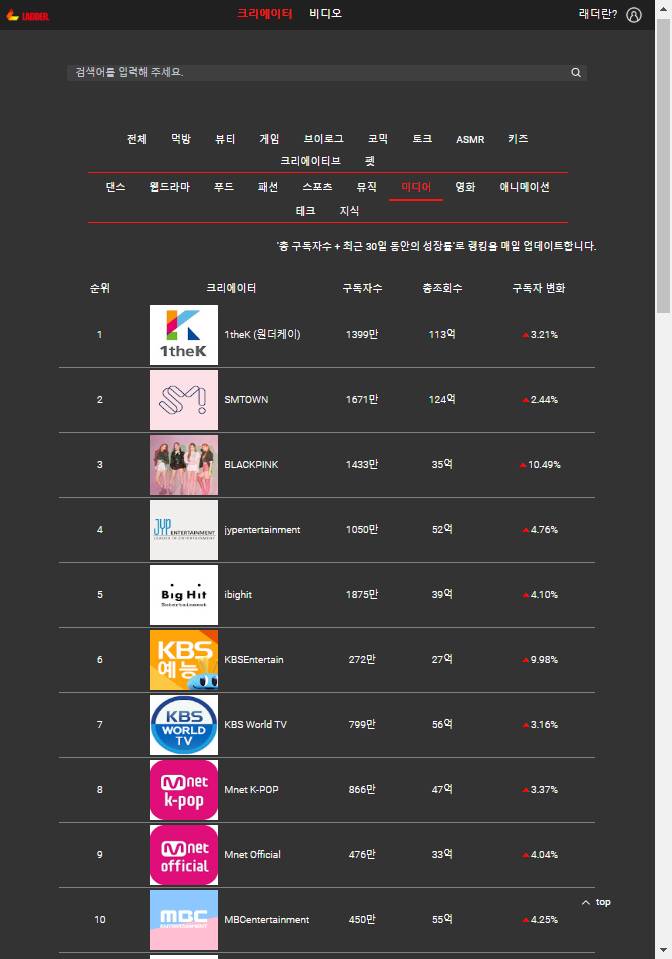This screenshot has width=672, height=959.
Task: Open KBS World TV row
Action: pyautogui.click(x=255, y=725)
